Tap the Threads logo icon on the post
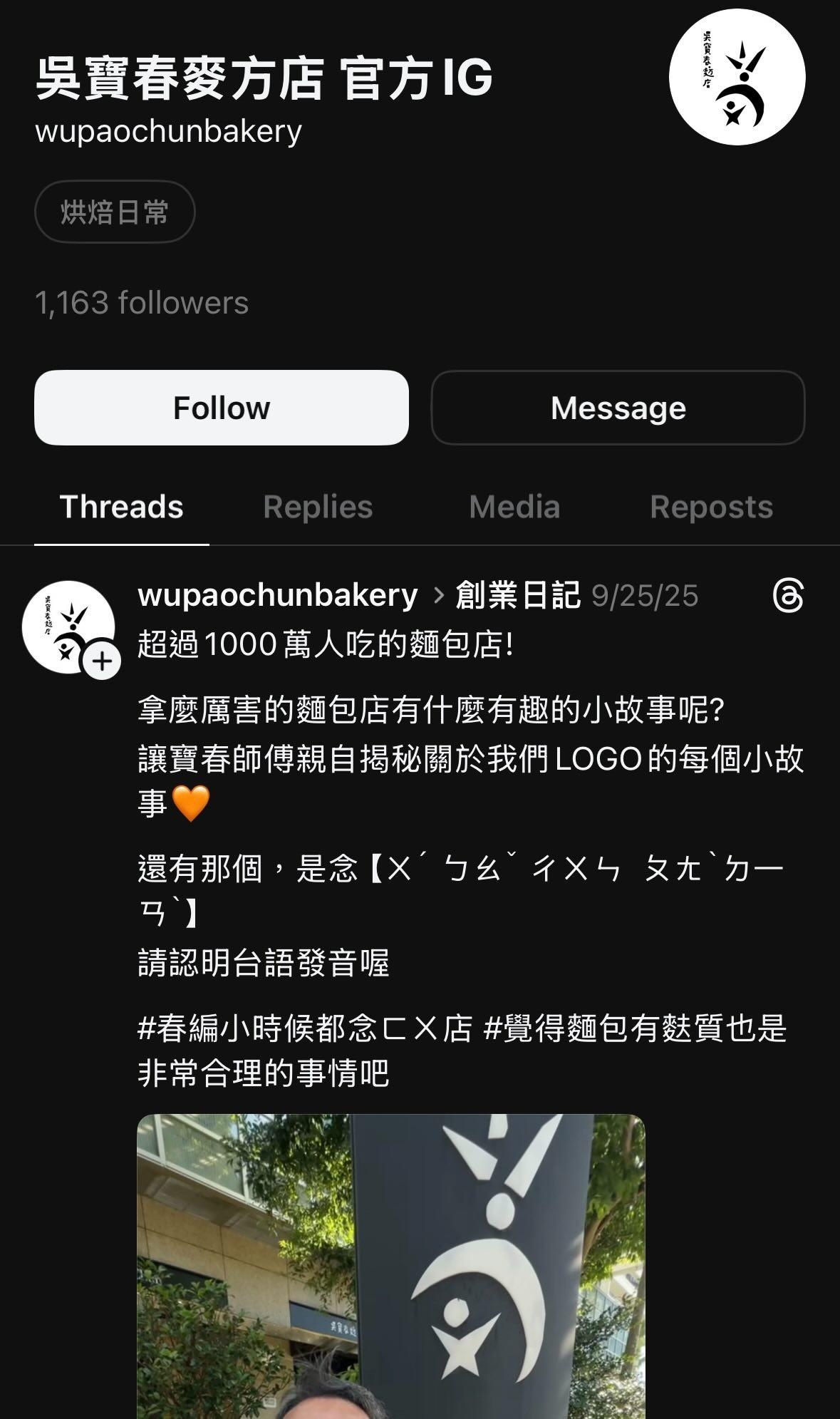The image size is (840, 1419). [x=788, y=596]
